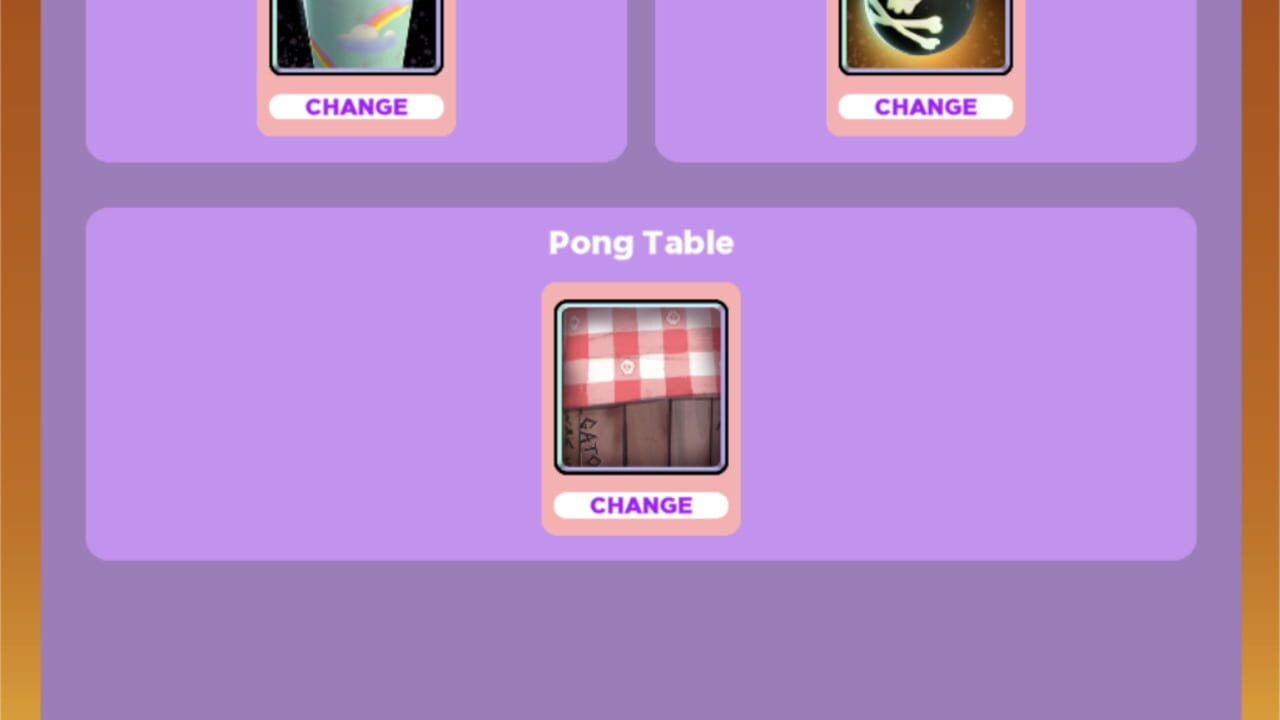Tap CHANGE under the rainbow cup

coord(356,107)
